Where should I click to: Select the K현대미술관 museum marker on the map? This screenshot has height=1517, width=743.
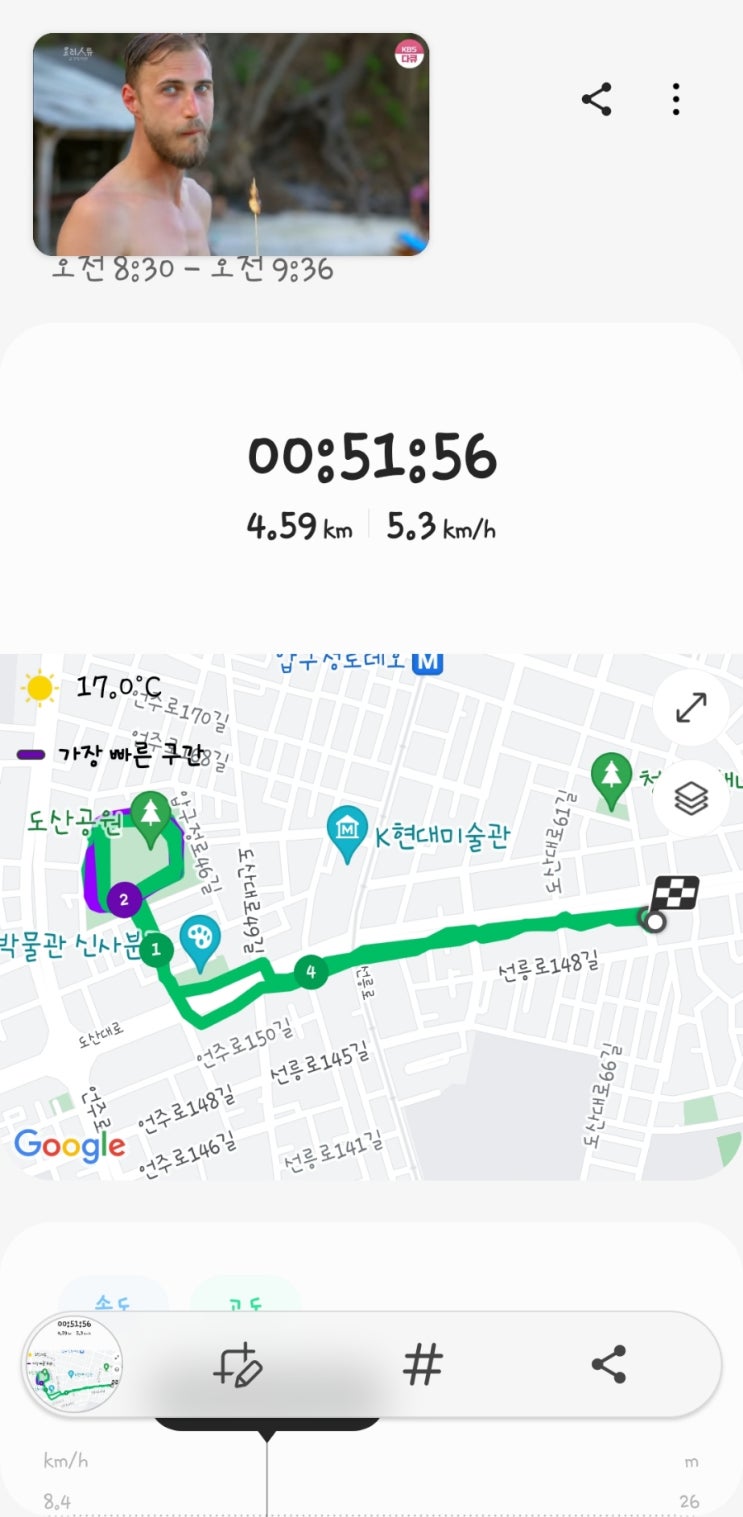348,832
